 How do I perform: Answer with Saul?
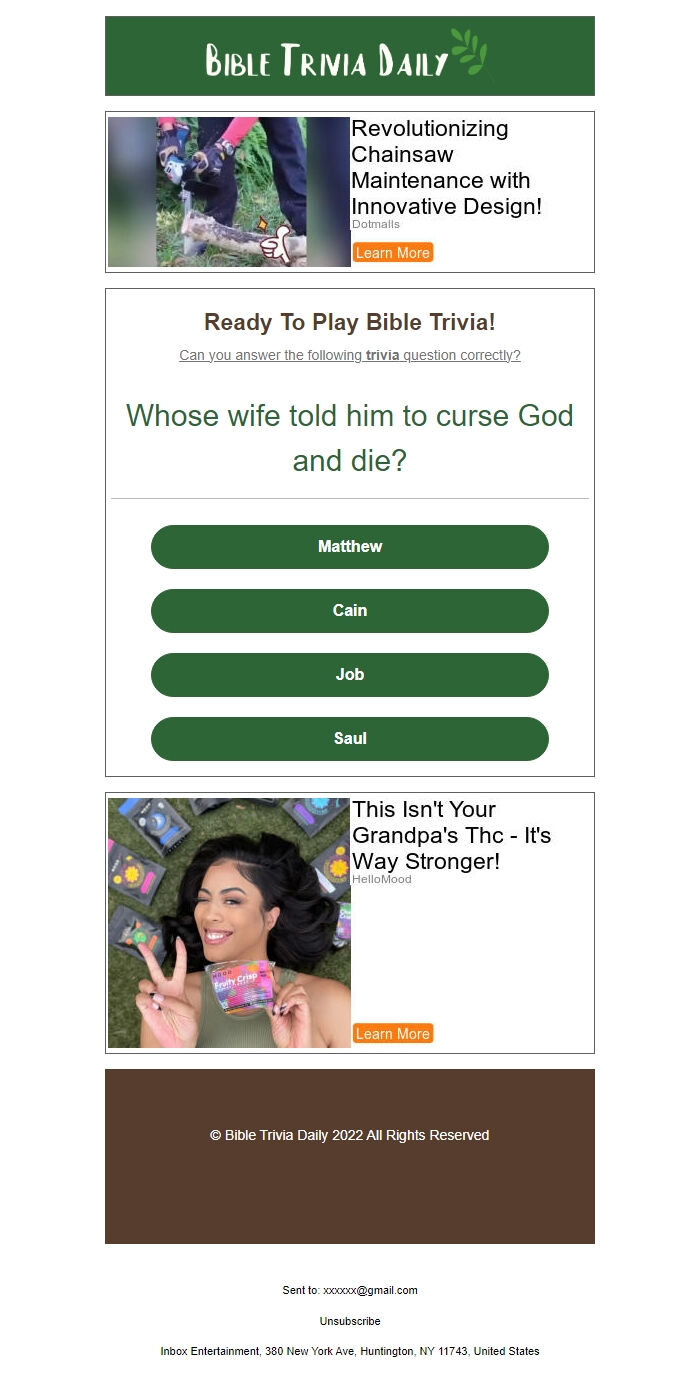350,739
